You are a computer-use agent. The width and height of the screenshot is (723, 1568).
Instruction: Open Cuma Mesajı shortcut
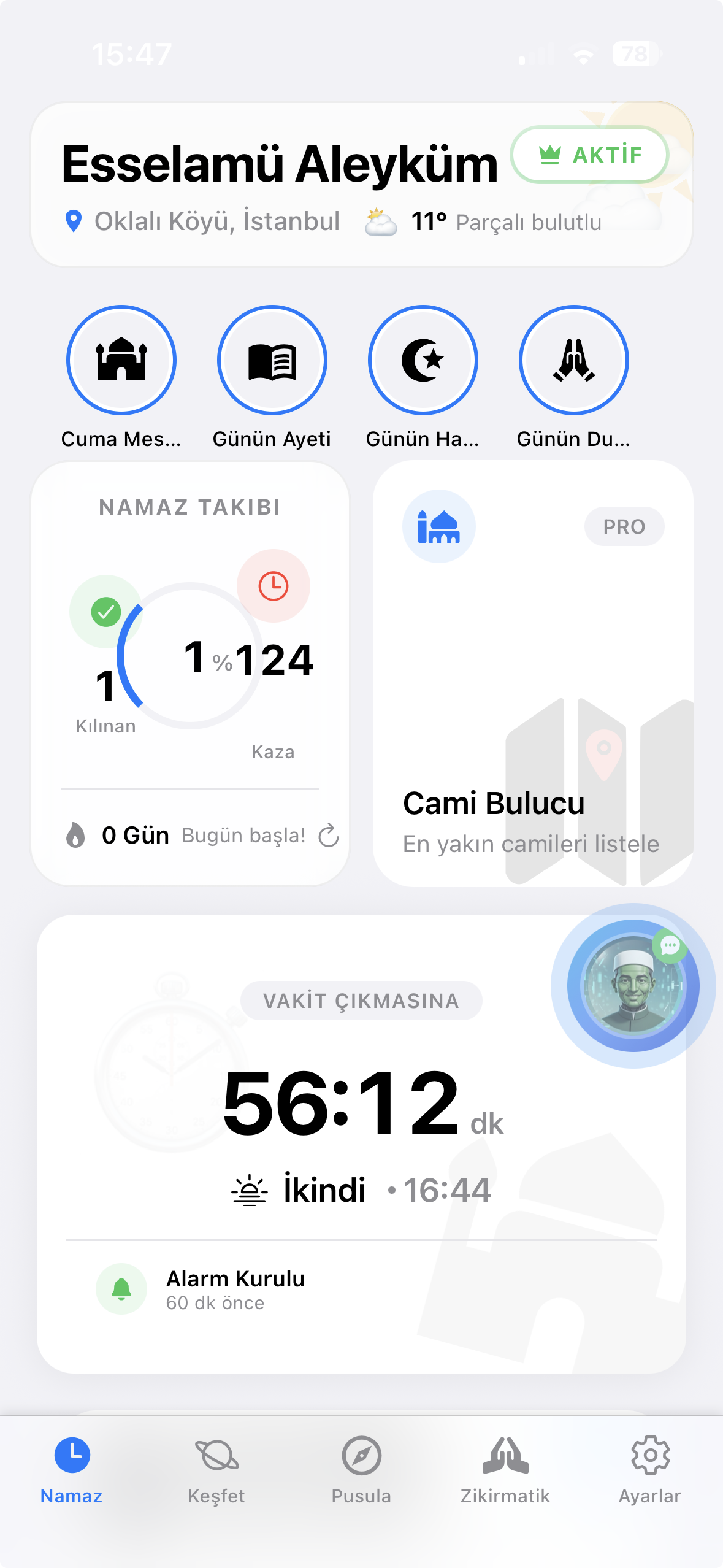[121, 360]
